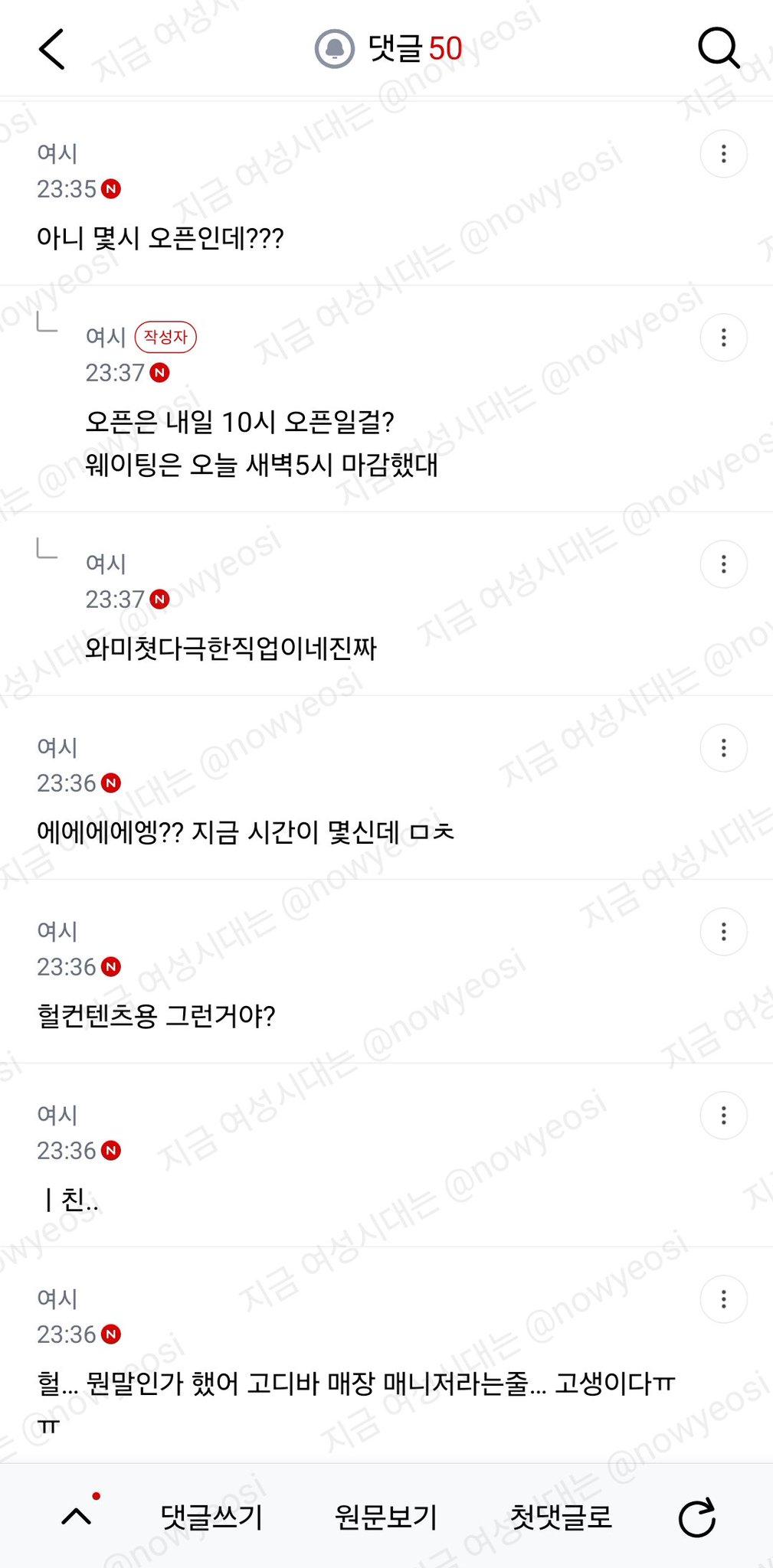The width and height of the screenshot is (773, 1568).
Task: Write a comment via 댓글쓰기
Action: point(211,1517)
